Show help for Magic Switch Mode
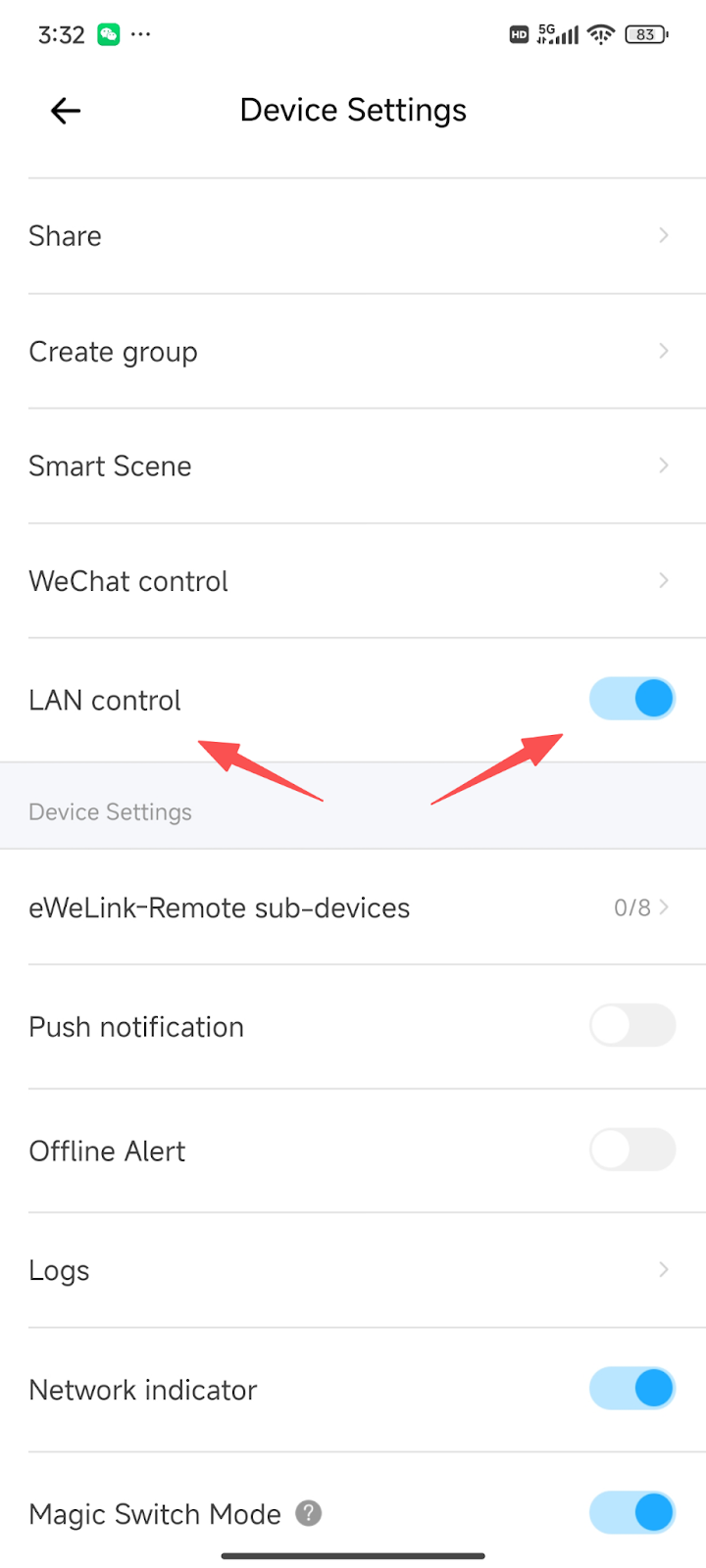 309,1514
